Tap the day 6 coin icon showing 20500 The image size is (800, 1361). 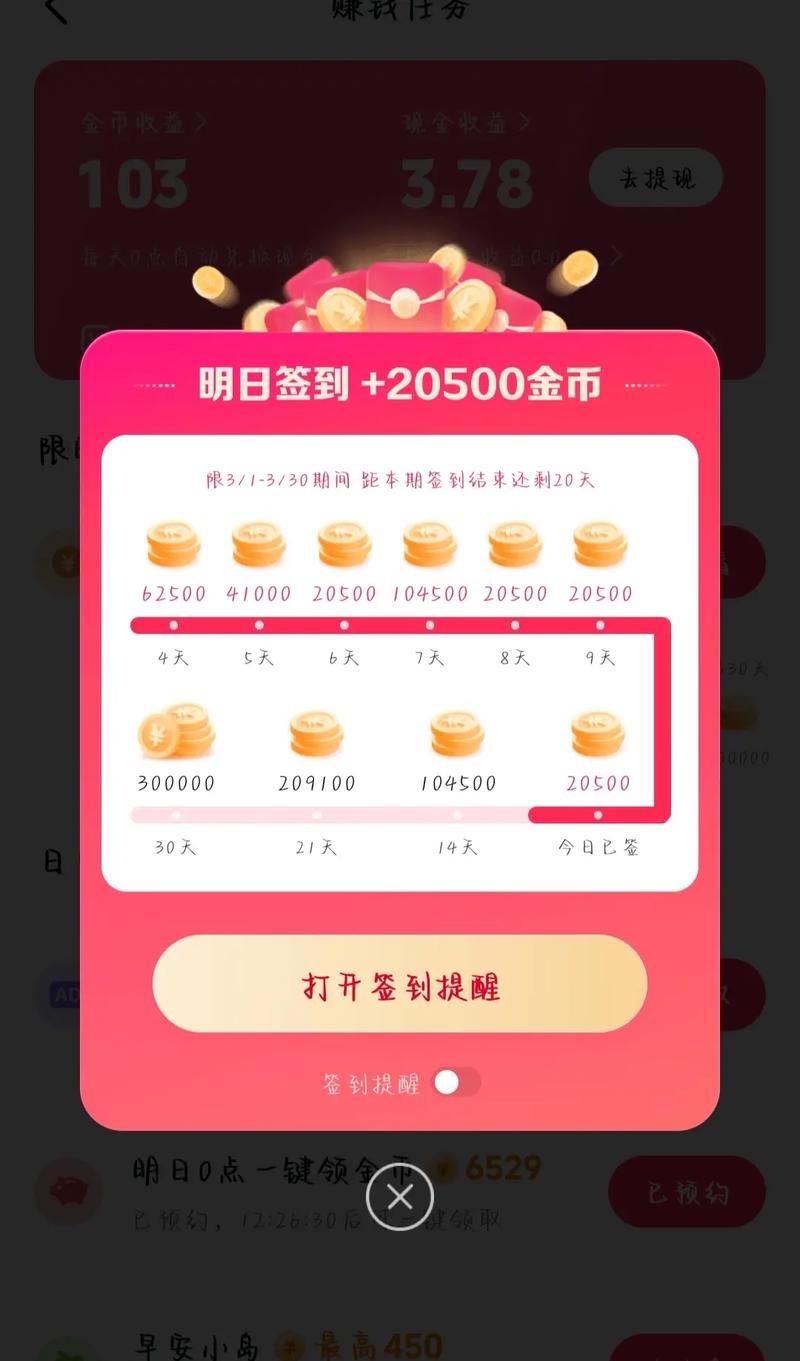click(x=343, y=543)
